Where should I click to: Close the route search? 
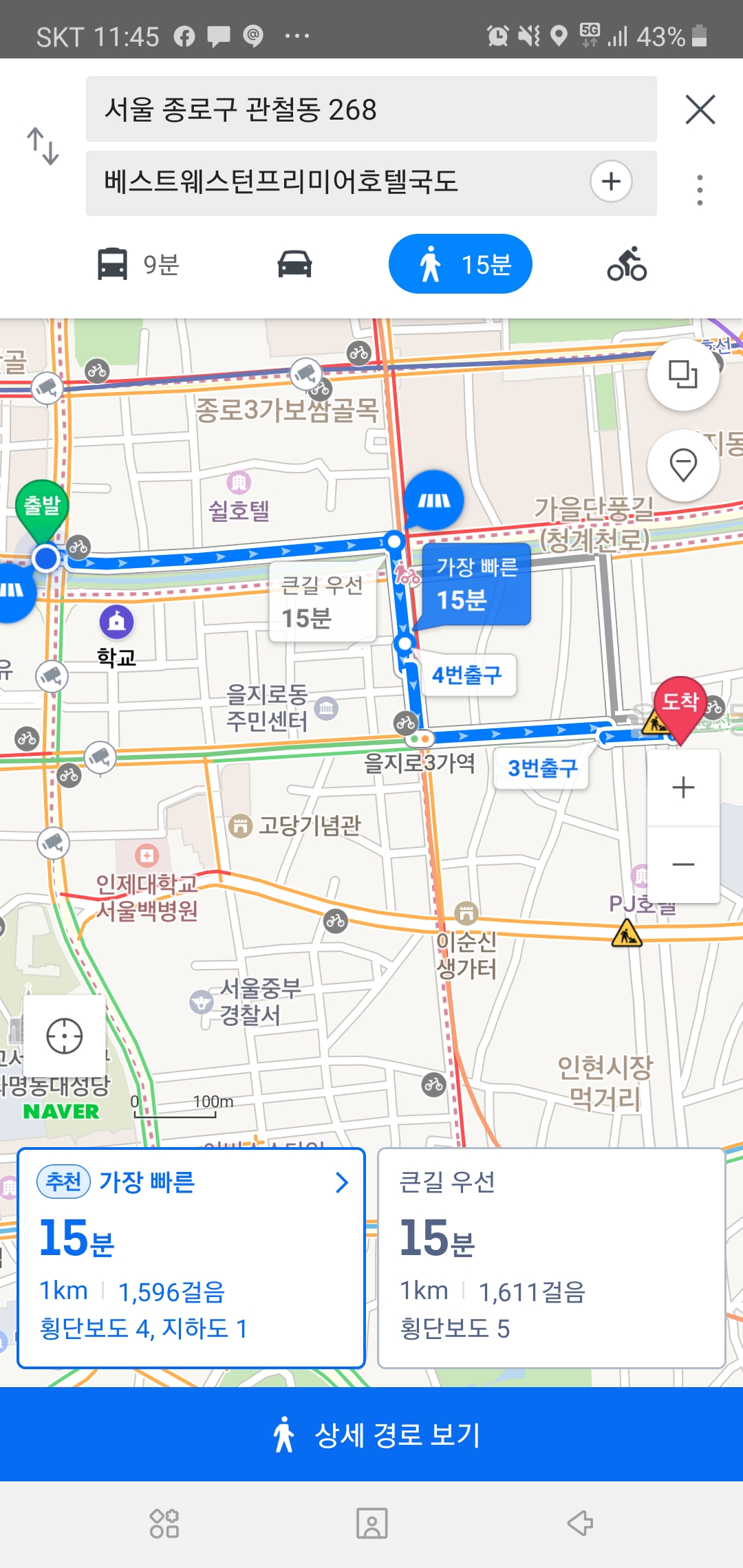coord(700,109)
